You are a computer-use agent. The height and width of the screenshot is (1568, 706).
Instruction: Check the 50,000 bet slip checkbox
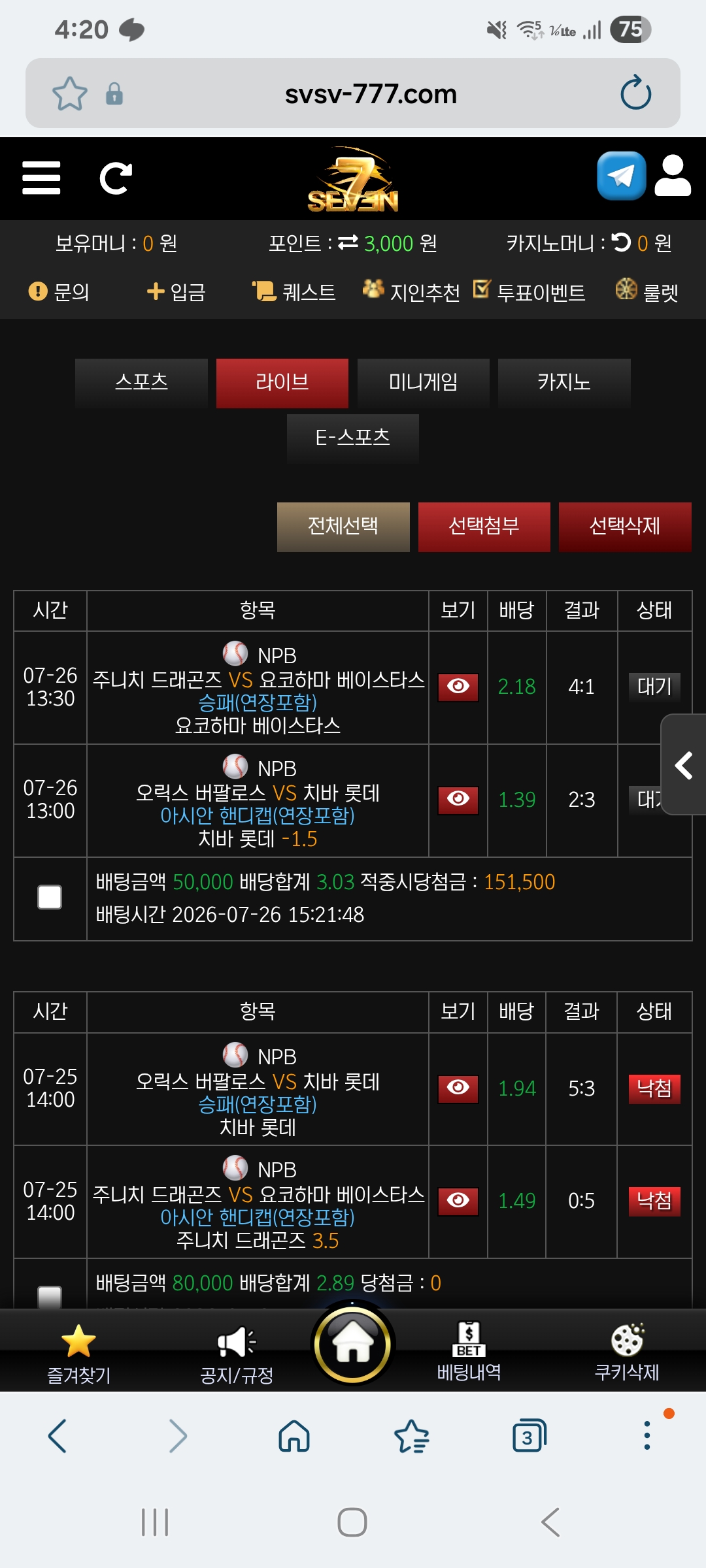pos(50,897)
